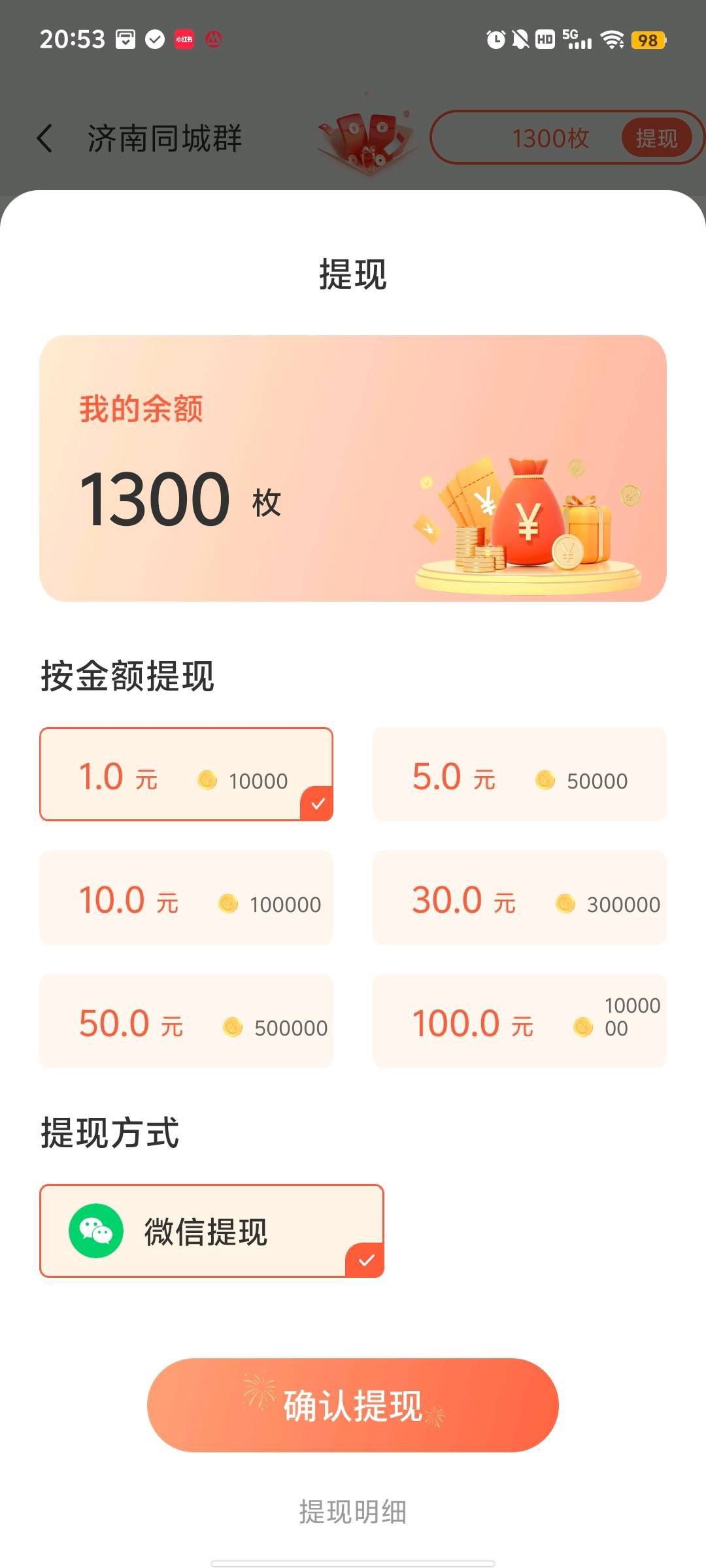Select the 30.0 元 withdrawal option
The height and width of the screenshot is (1568, 706).
520,898
